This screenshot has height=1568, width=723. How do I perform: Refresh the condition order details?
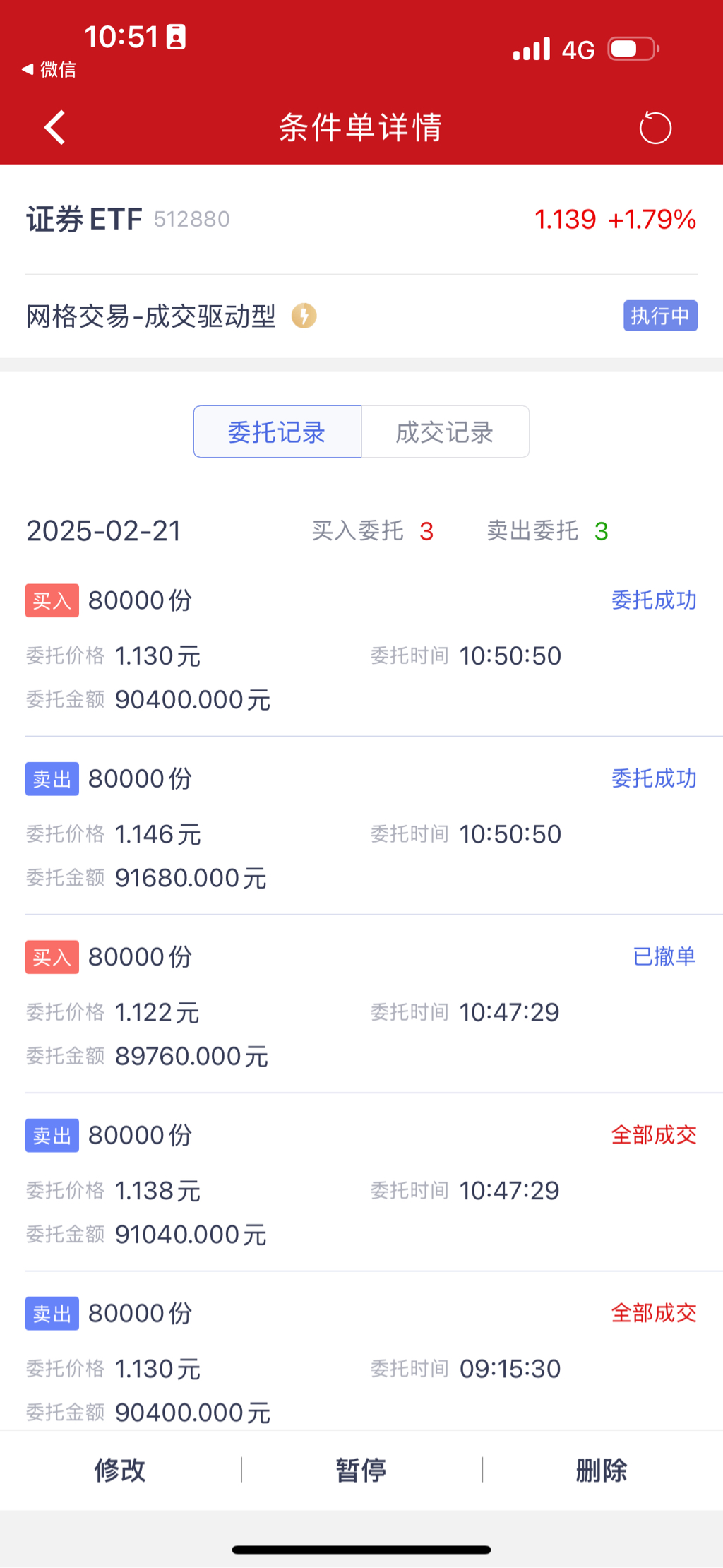tap(655, 128)
